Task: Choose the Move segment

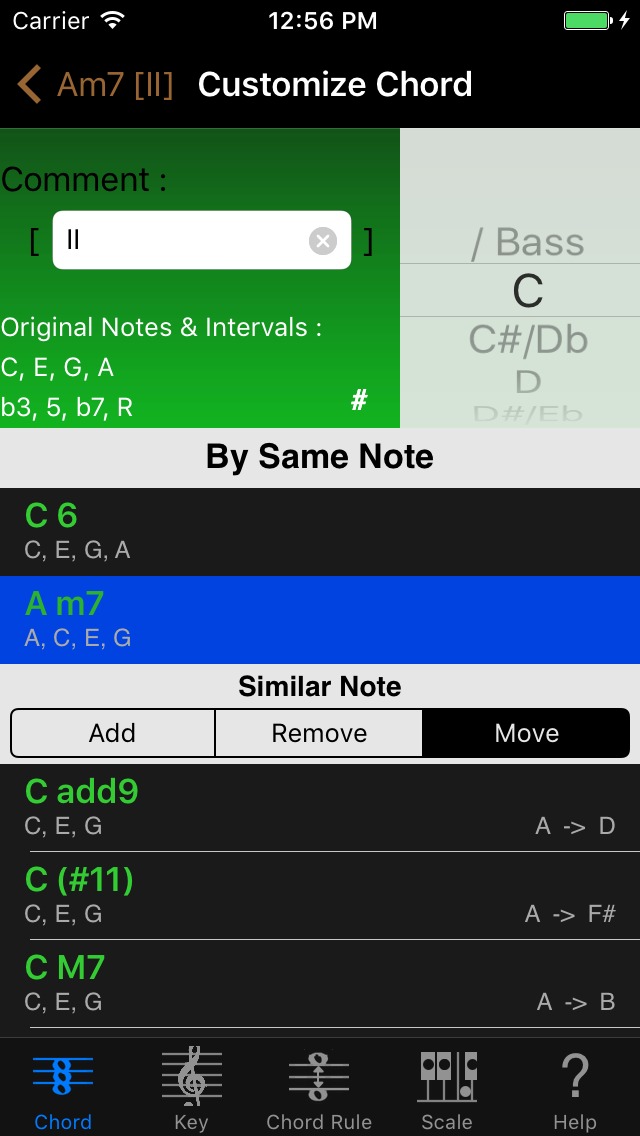Action: (x=526, y=733)
